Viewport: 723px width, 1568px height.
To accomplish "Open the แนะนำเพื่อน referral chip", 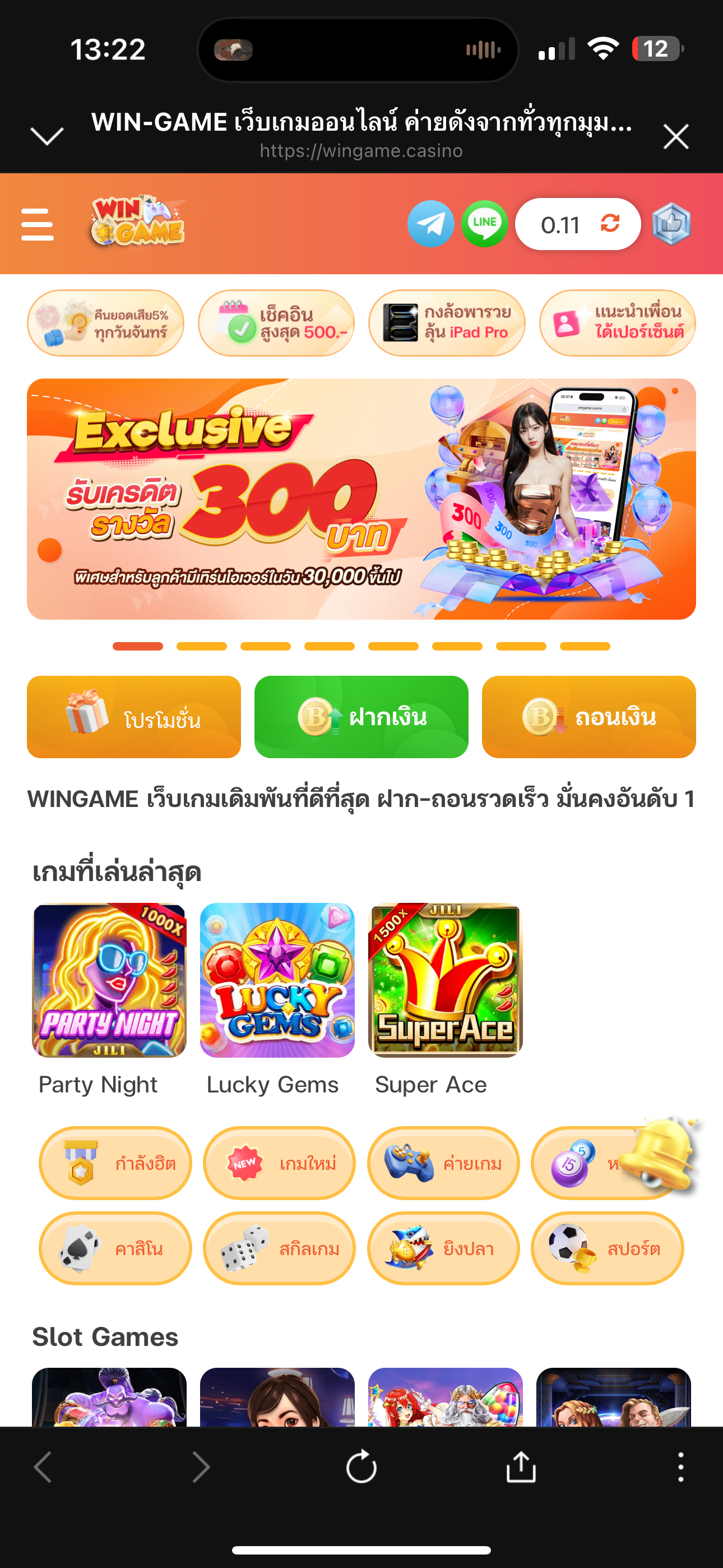I will point(617,322).
